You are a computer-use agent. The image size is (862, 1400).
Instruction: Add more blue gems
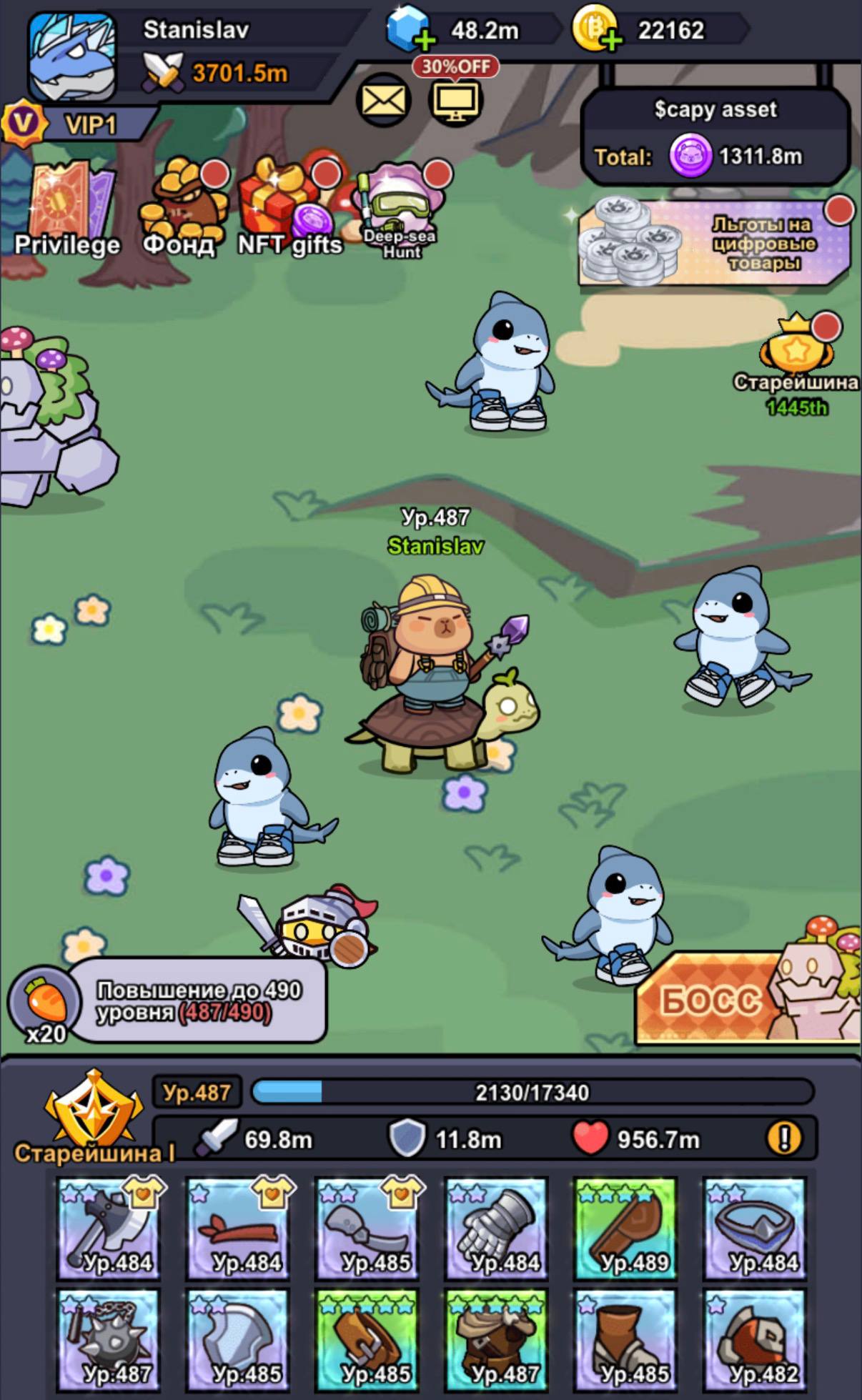tap(425, 41)
